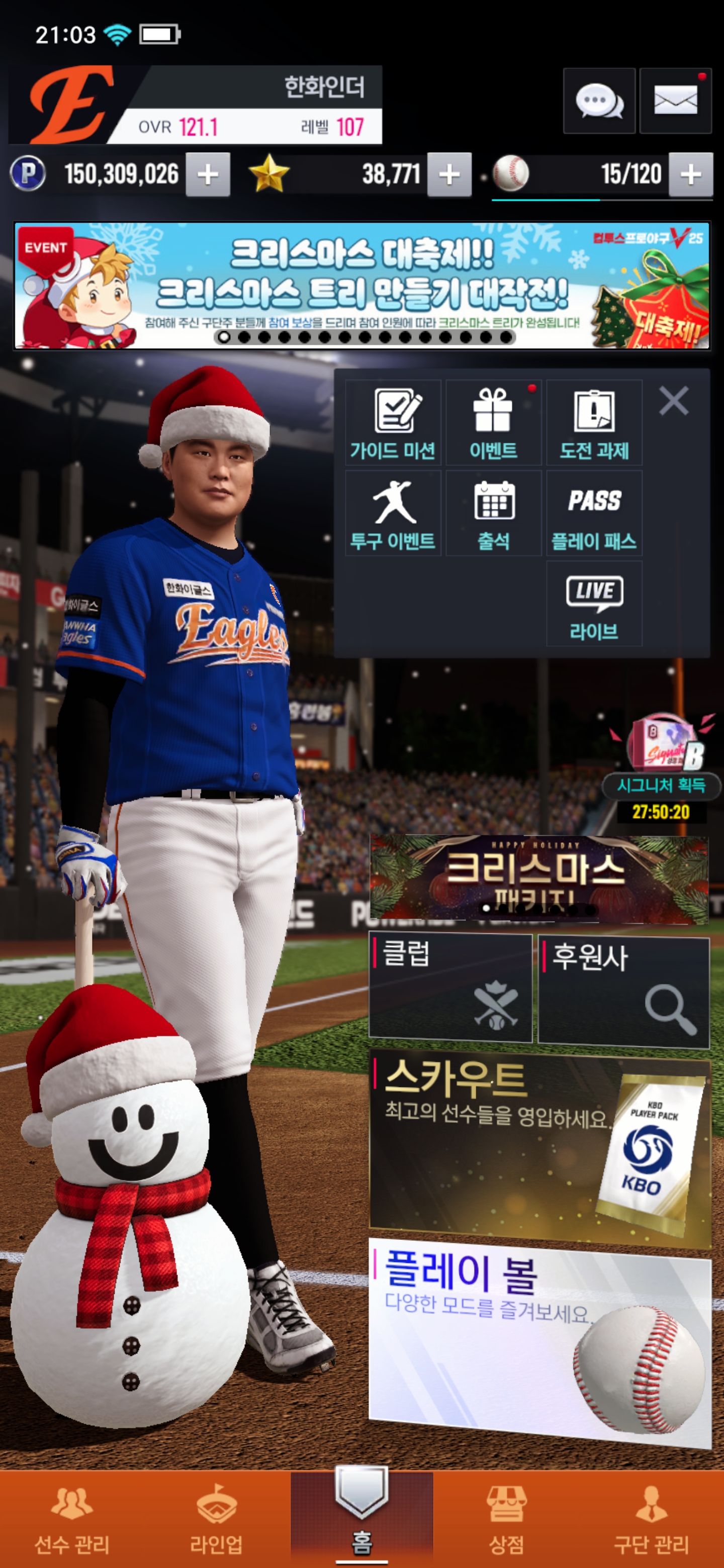
Task: Recharge play balls with plus button
Action: 690,175
